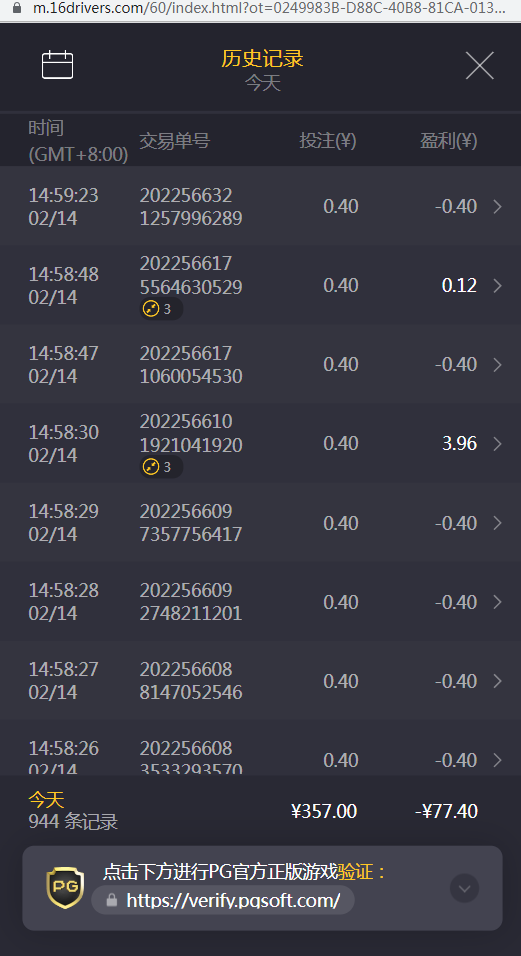
Task: Open the calendar date picker
Action: tap(57, 65)
